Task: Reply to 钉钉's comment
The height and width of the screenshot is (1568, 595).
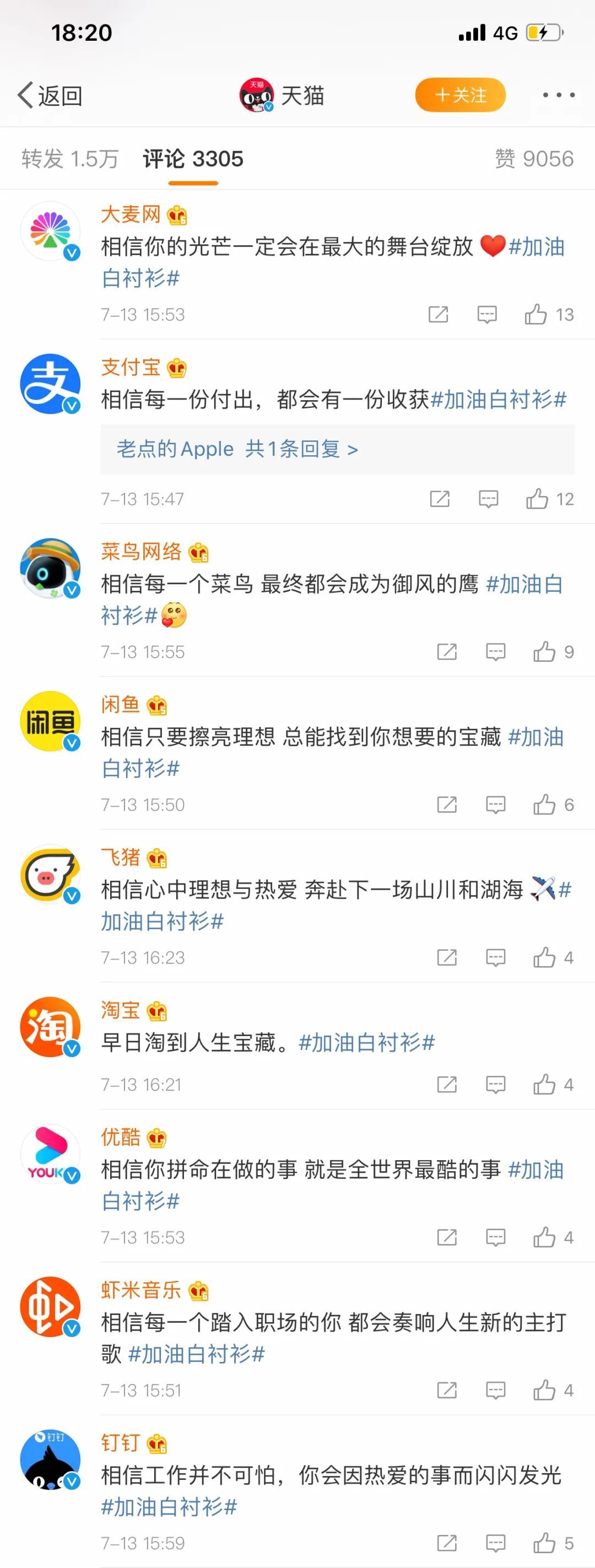Action: click(x=495, y=1543)
